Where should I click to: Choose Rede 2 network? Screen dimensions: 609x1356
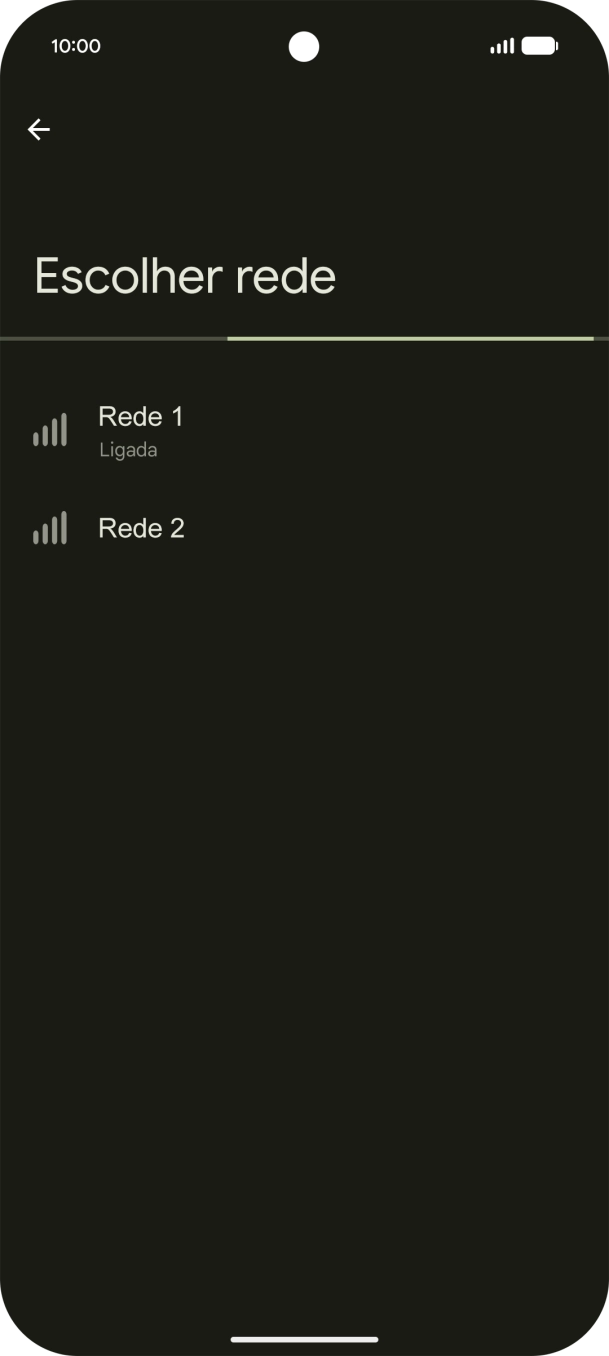click(141, 528)
